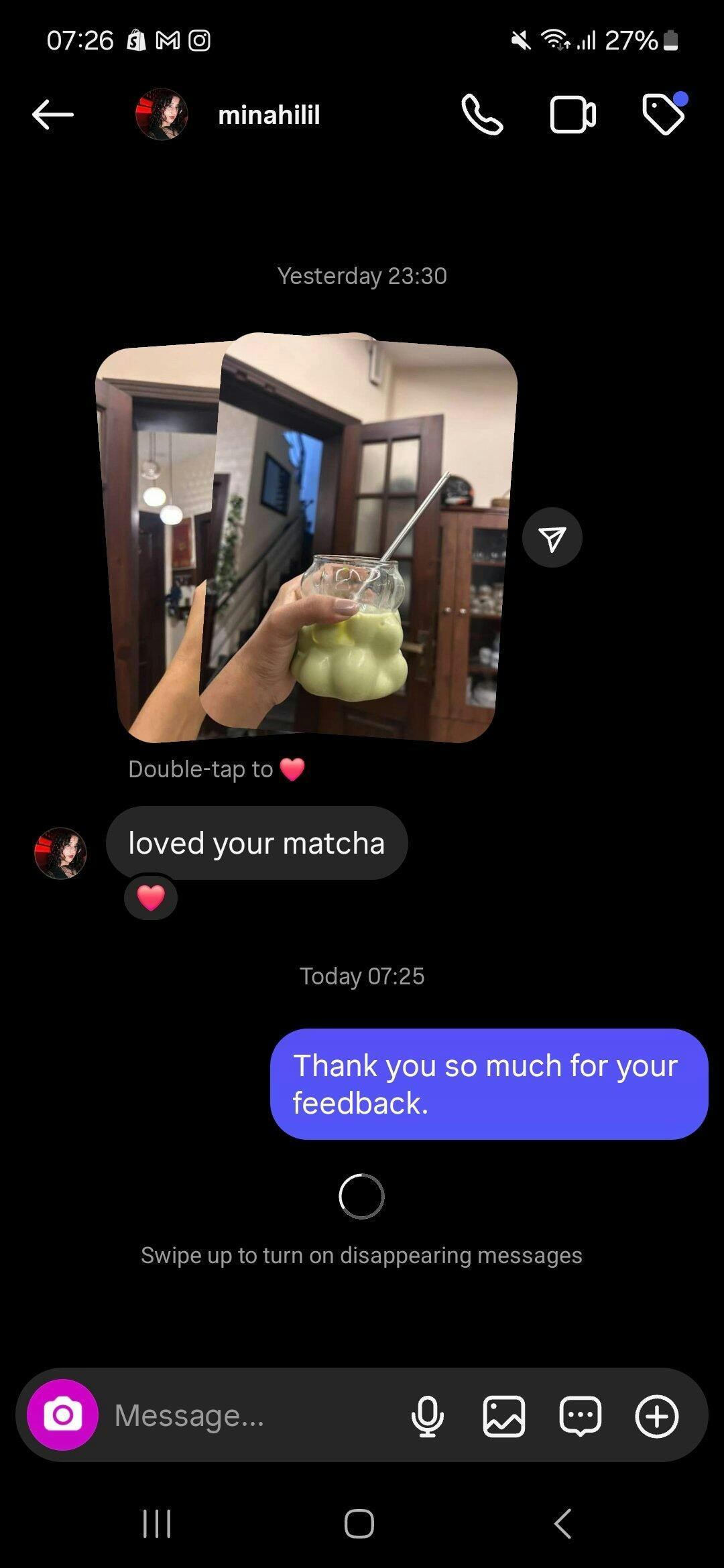
Task: View heart reaction on 'loved your matcha'
Action: point(151,898)
